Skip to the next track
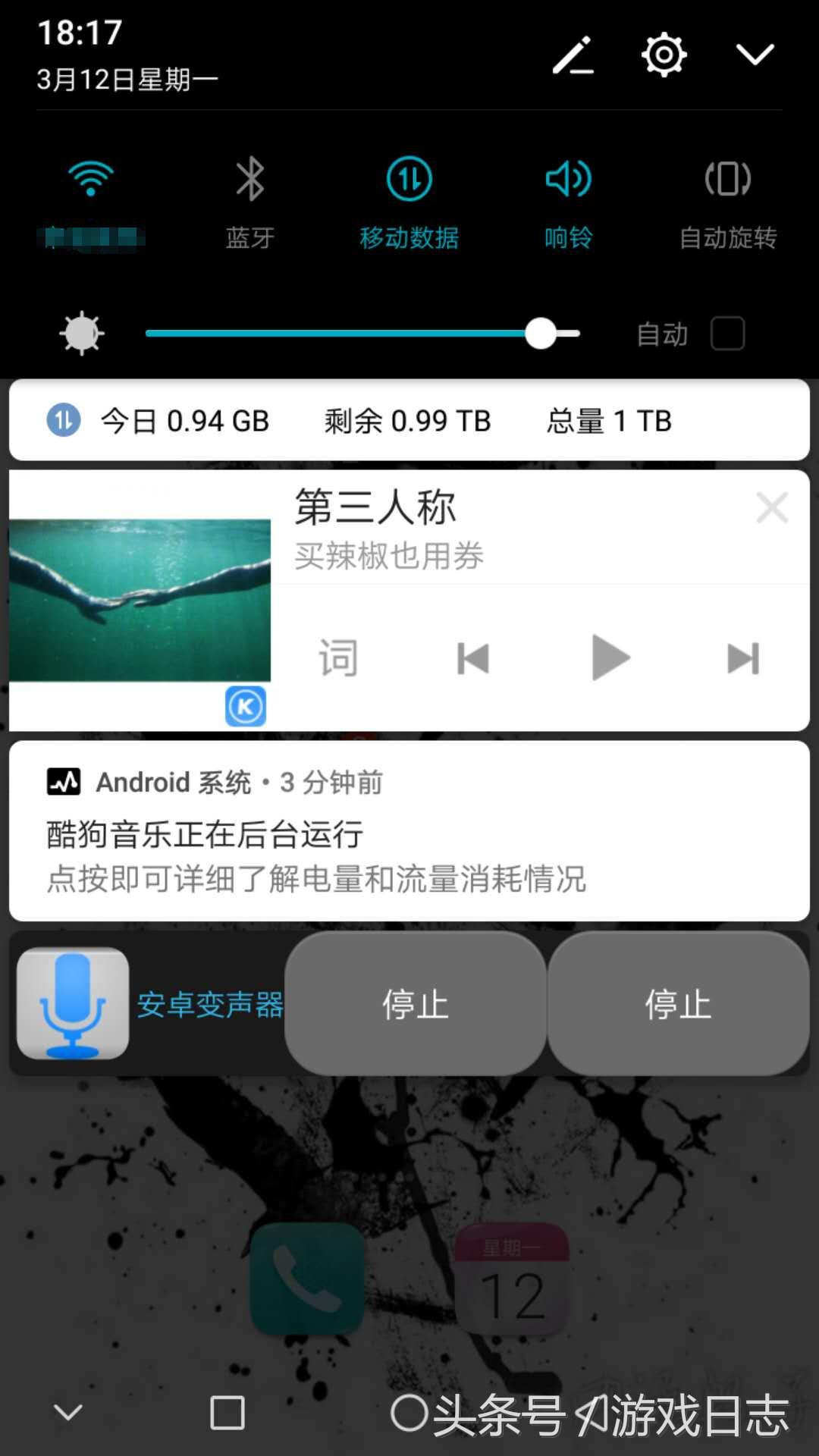The image size is (819, 1456). click(741, 657)
